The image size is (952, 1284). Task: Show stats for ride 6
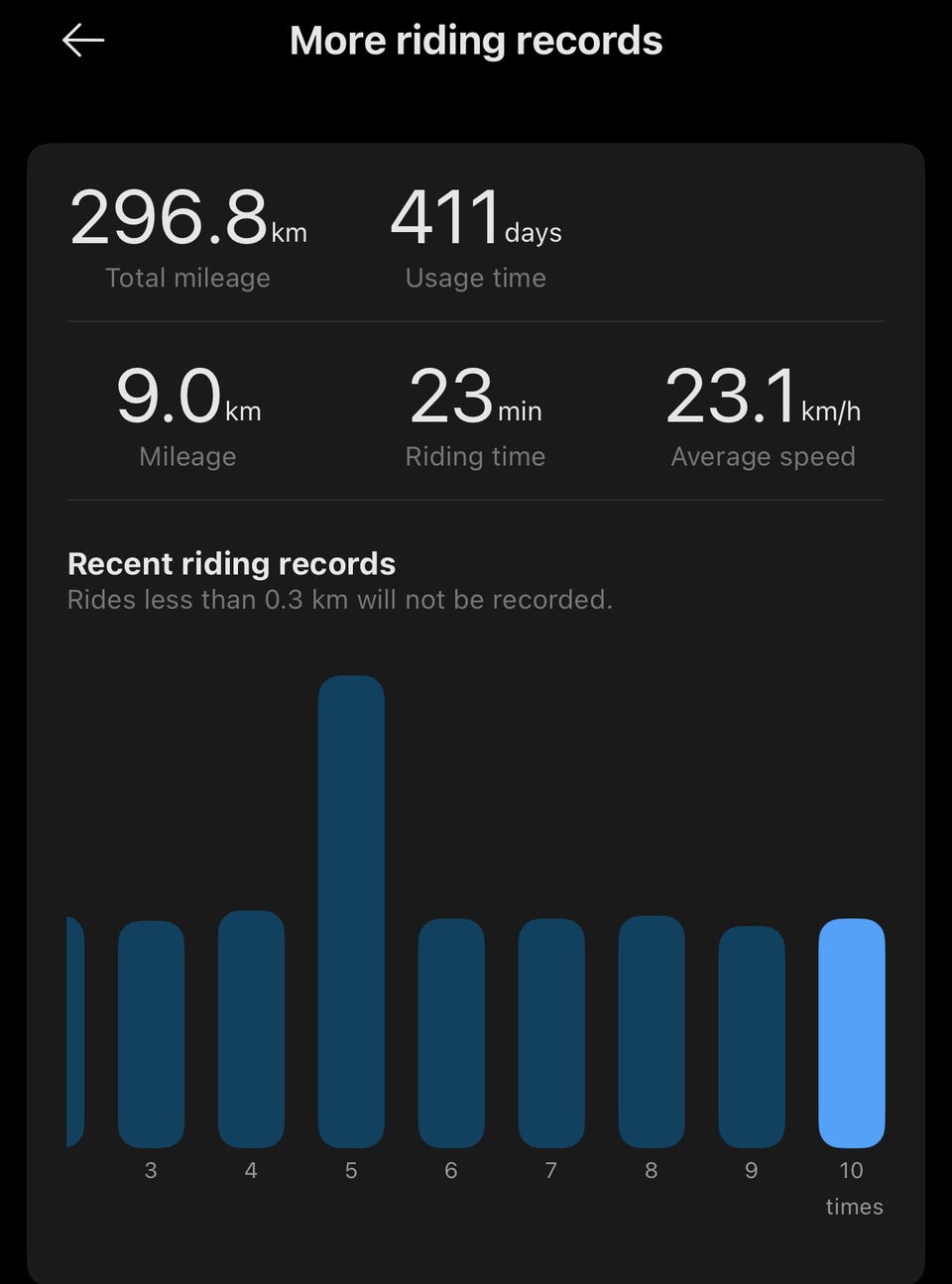(451, 1032)
